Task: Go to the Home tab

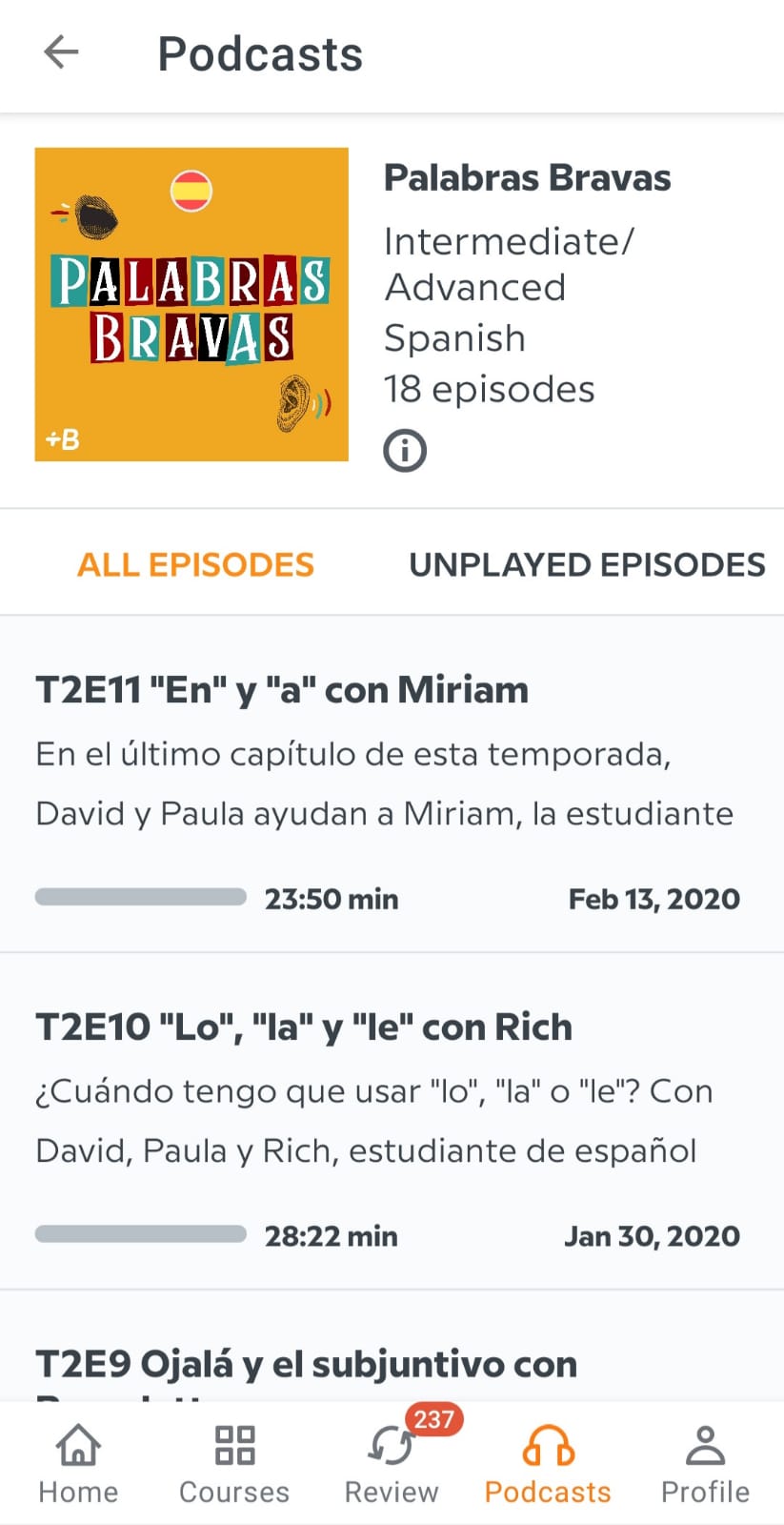Action: (78, 1465)
